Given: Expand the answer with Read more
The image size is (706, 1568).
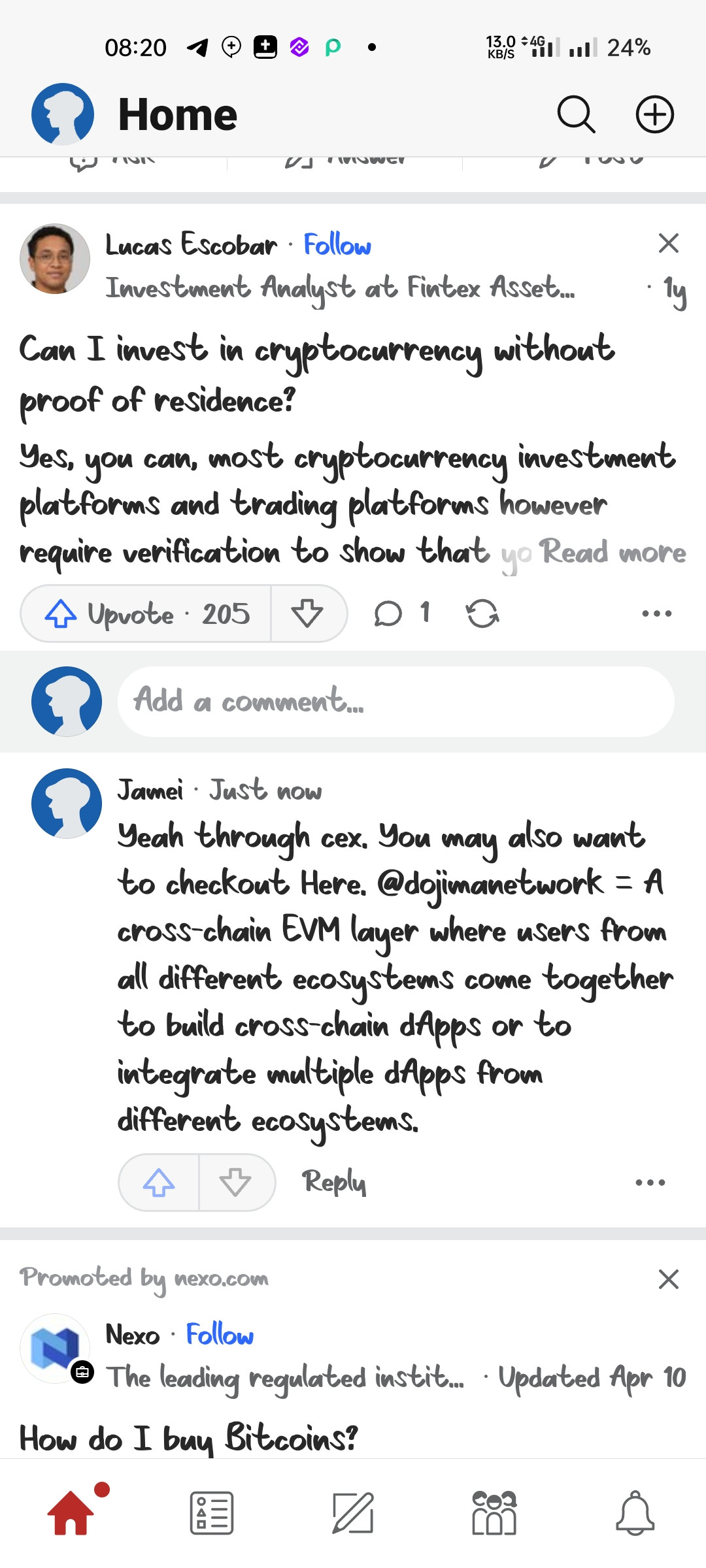Looking at the screenshot, I should (x=613, y=553).
